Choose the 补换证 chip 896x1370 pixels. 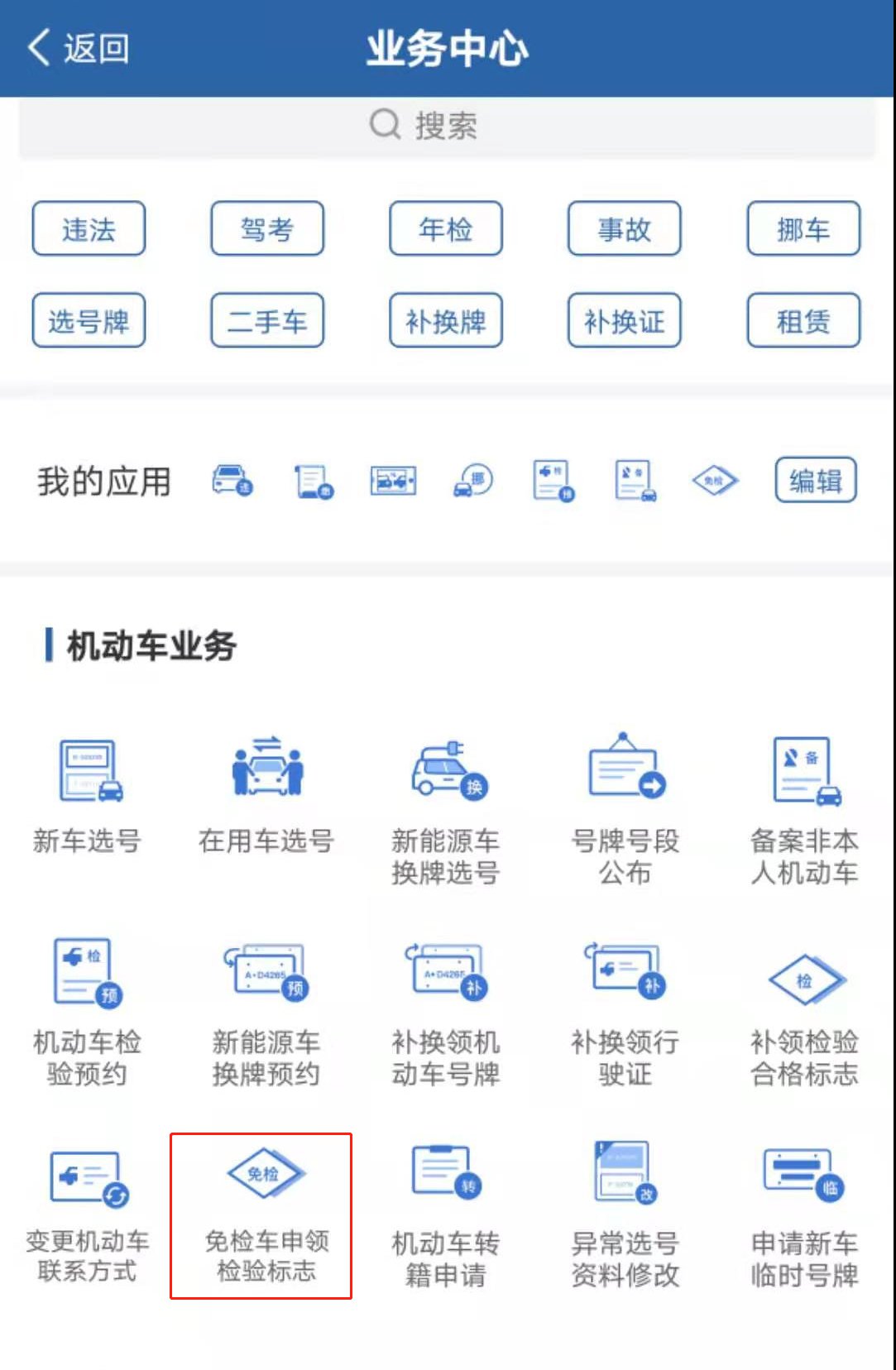(x=625, y=321)
